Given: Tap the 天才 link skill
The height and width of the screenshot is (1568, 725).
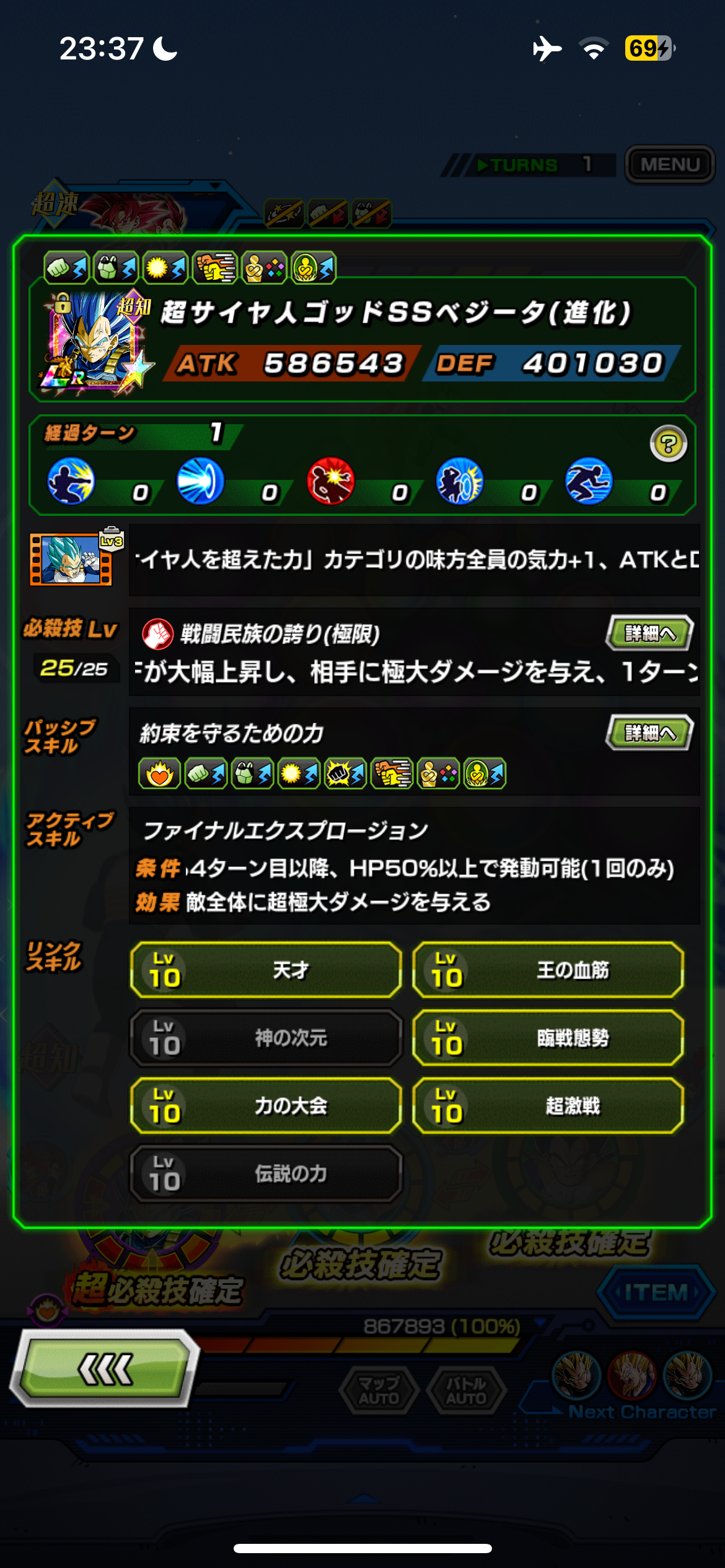Looking at the screenshot, I should coord(266,970).
